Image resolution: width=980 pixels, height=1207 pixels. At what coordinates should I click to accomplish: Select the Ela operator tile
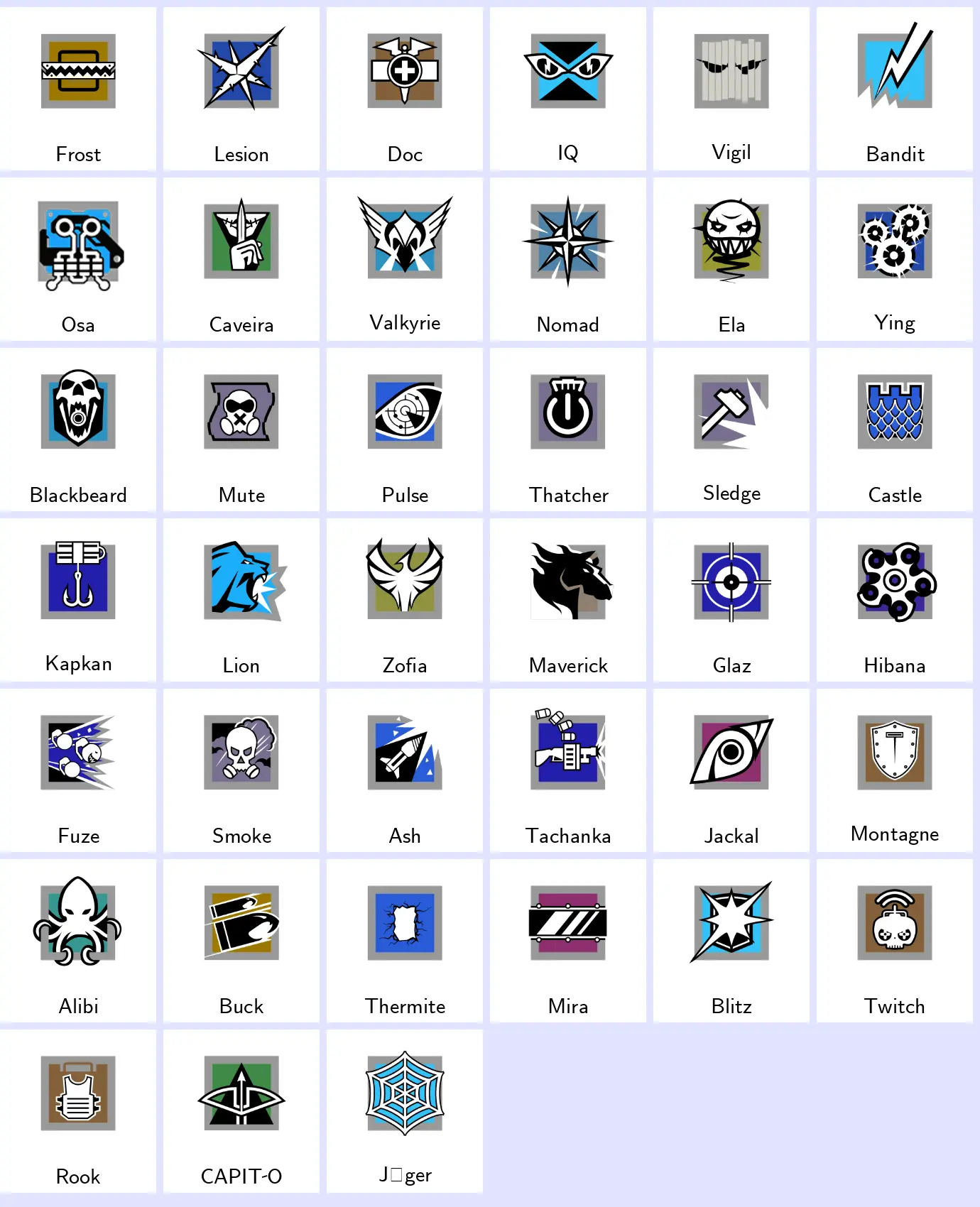731,259
